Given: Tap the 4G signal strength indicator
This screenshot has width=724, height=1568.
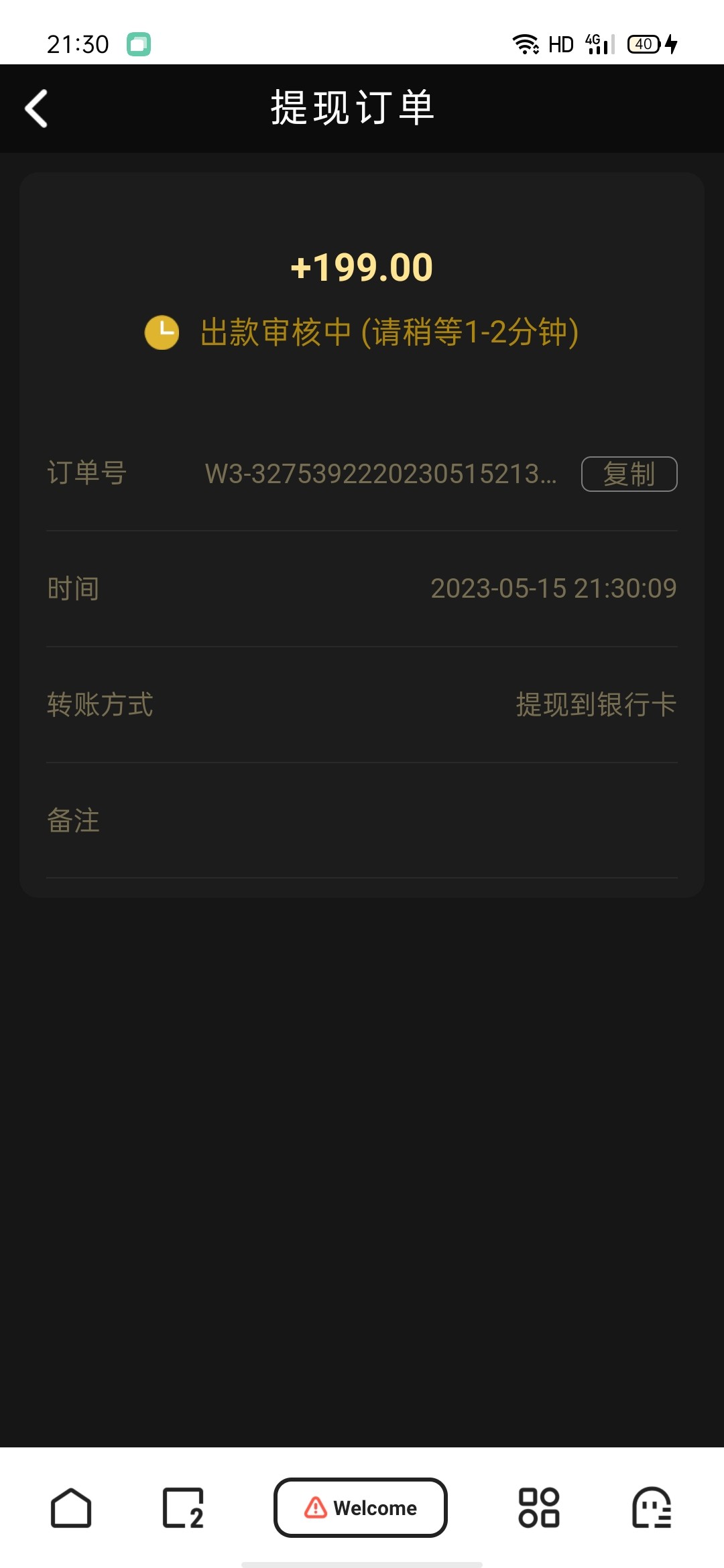Looking at the screenshot, I should coord(597,44).
